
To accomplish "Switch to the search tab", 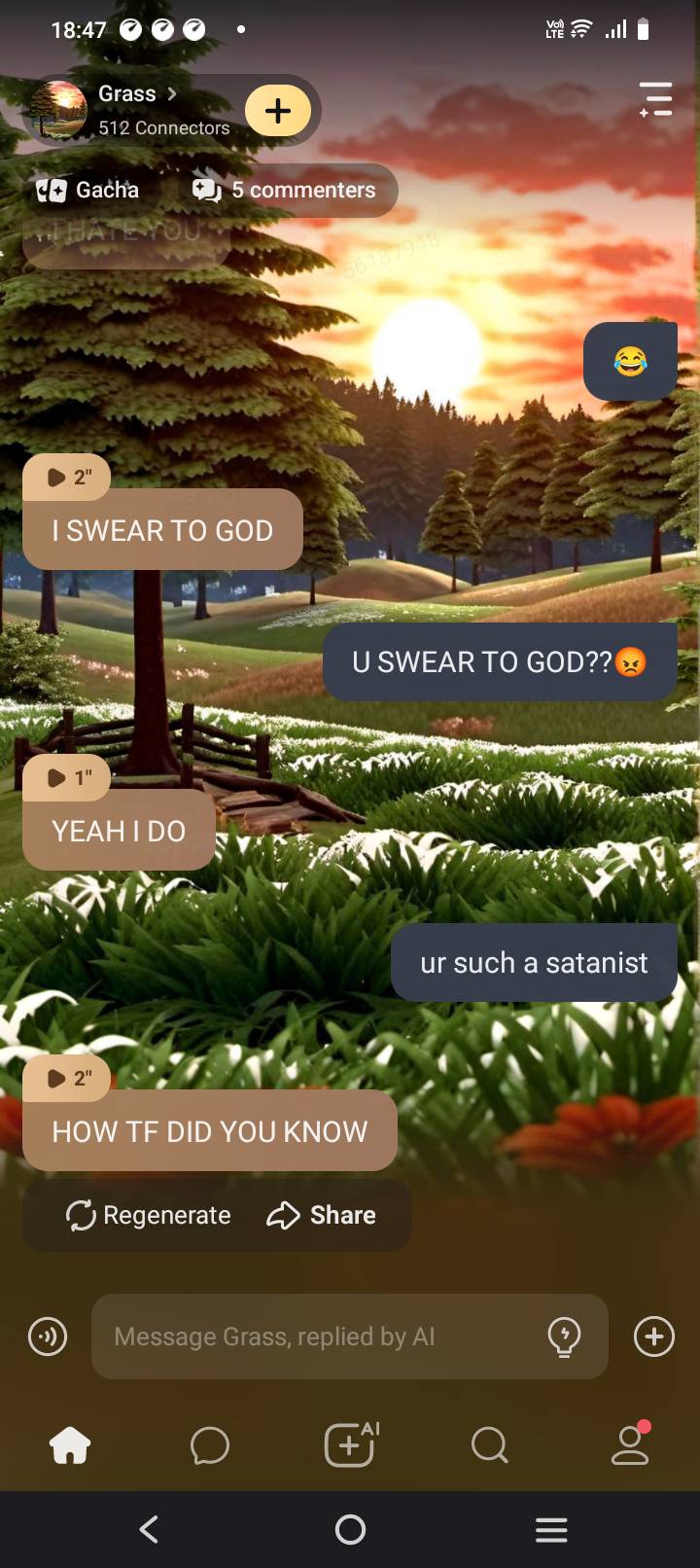I will (490, 1445).
